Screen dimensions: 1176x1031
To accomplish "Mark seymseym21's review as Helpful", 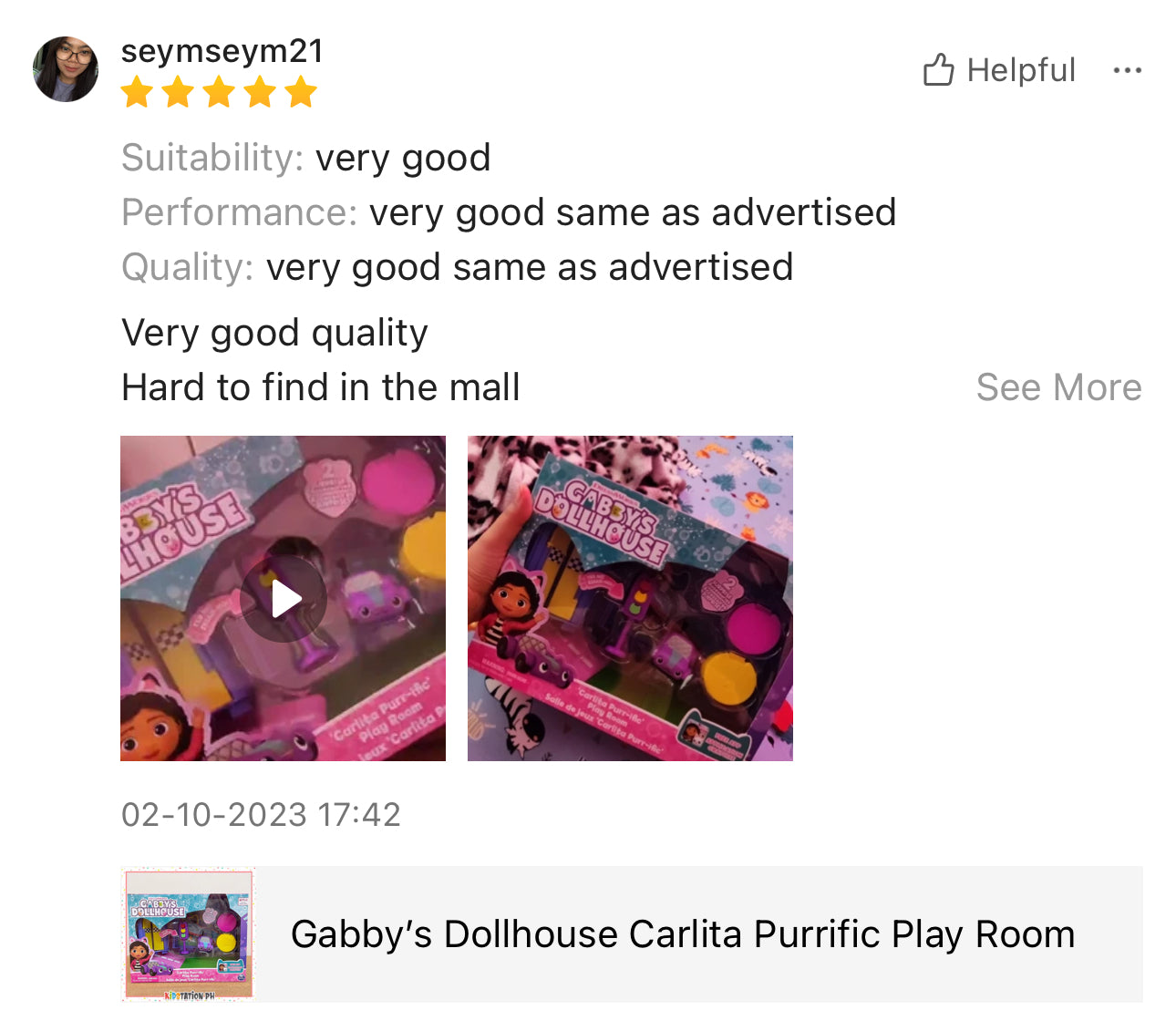I will pos(999,70).
